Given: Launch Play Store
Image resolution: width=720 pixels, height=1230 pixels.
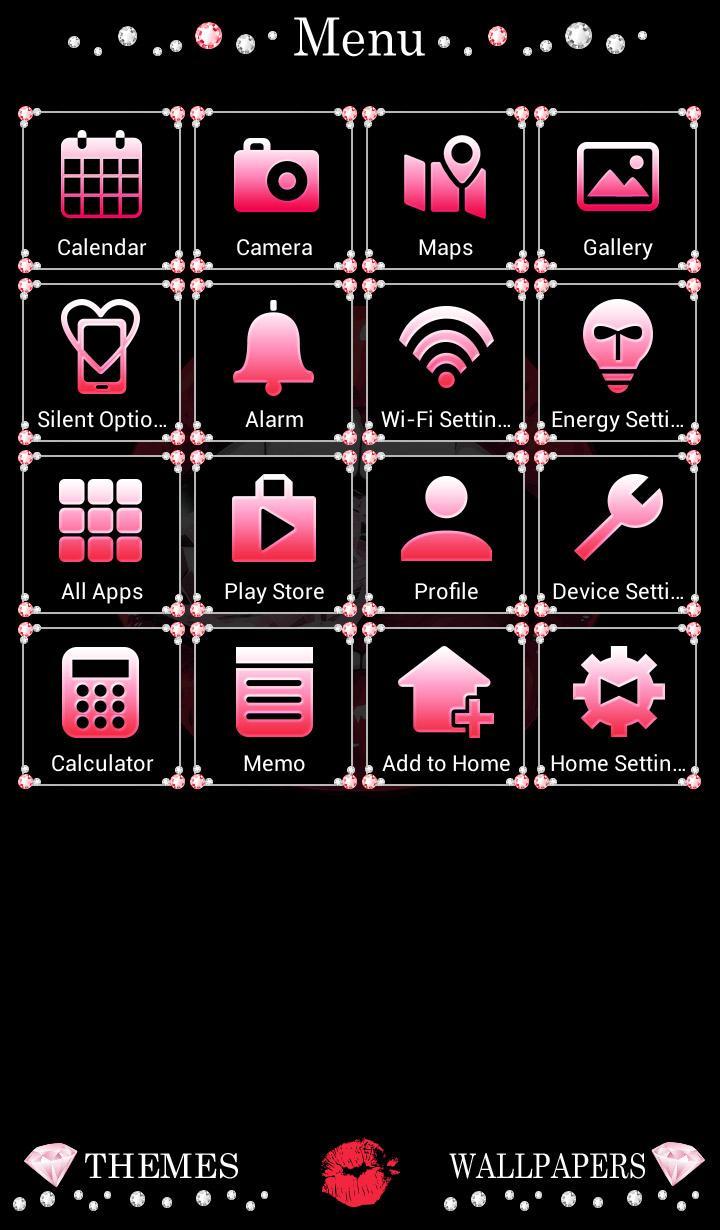Looking at the screenshot, I should click(x=273, y=534).
